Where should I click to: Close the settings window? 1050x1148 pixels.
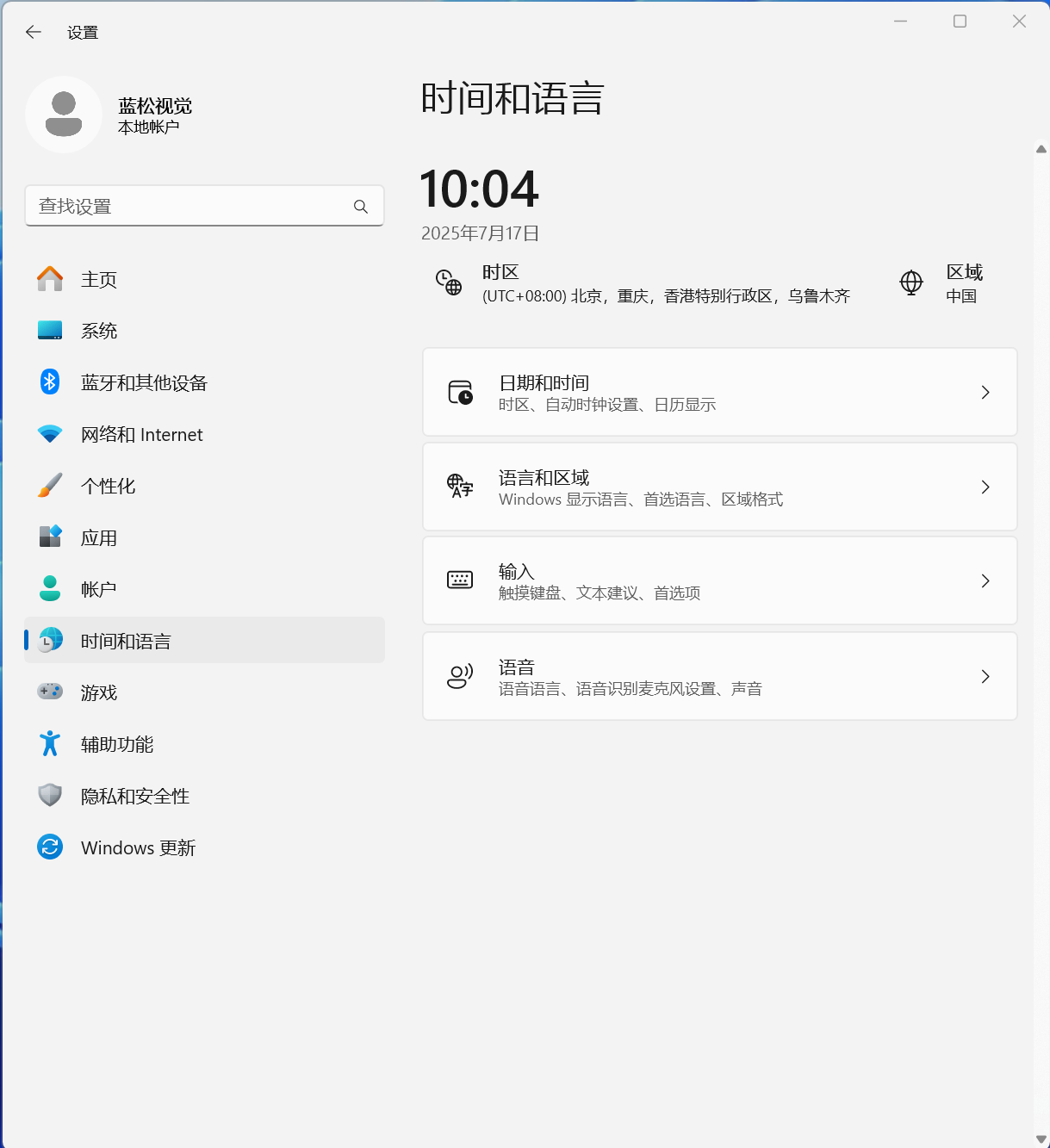click(1019, 22)
